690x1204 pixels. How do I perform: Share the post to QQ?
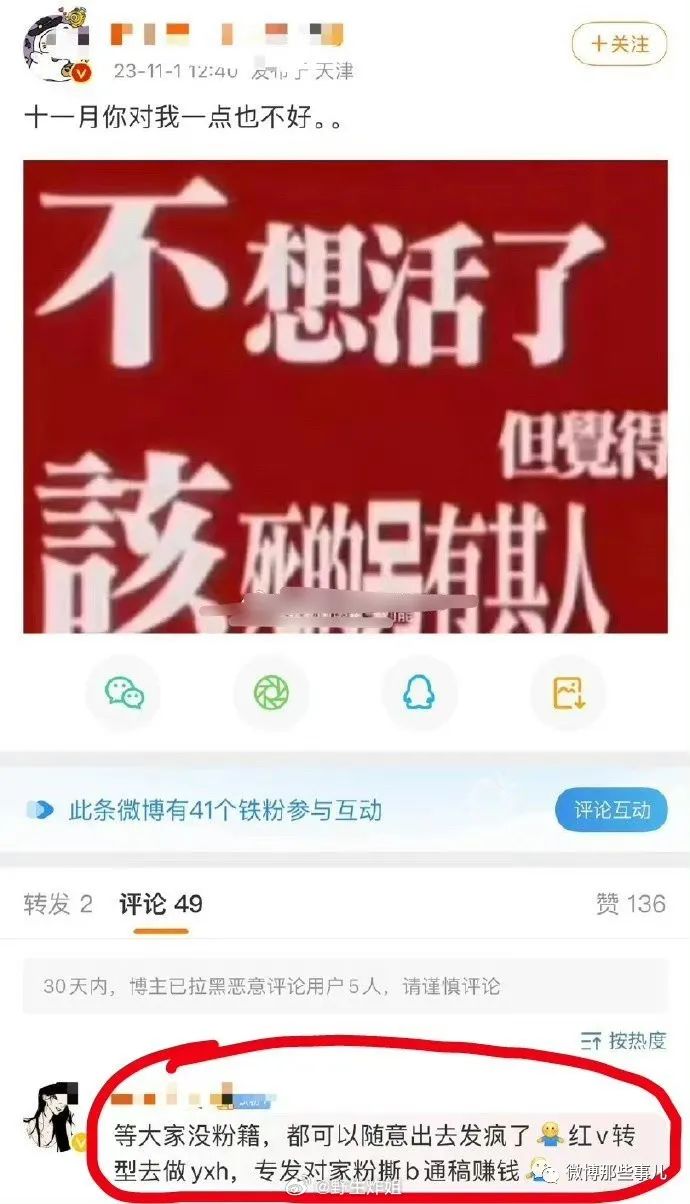[x=419, y=692]
